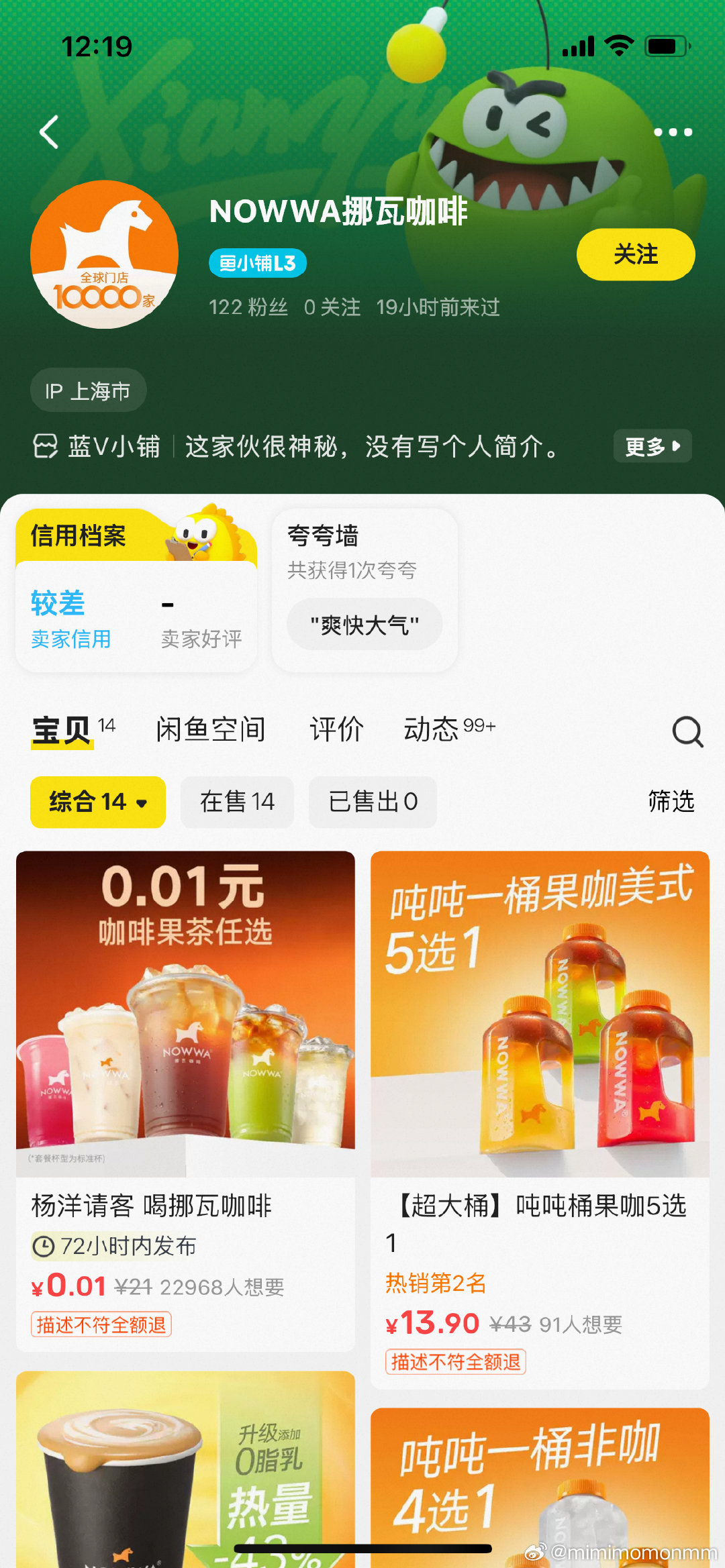
Task: Expand the profile bio via 更多
Action: click(652, 446)
